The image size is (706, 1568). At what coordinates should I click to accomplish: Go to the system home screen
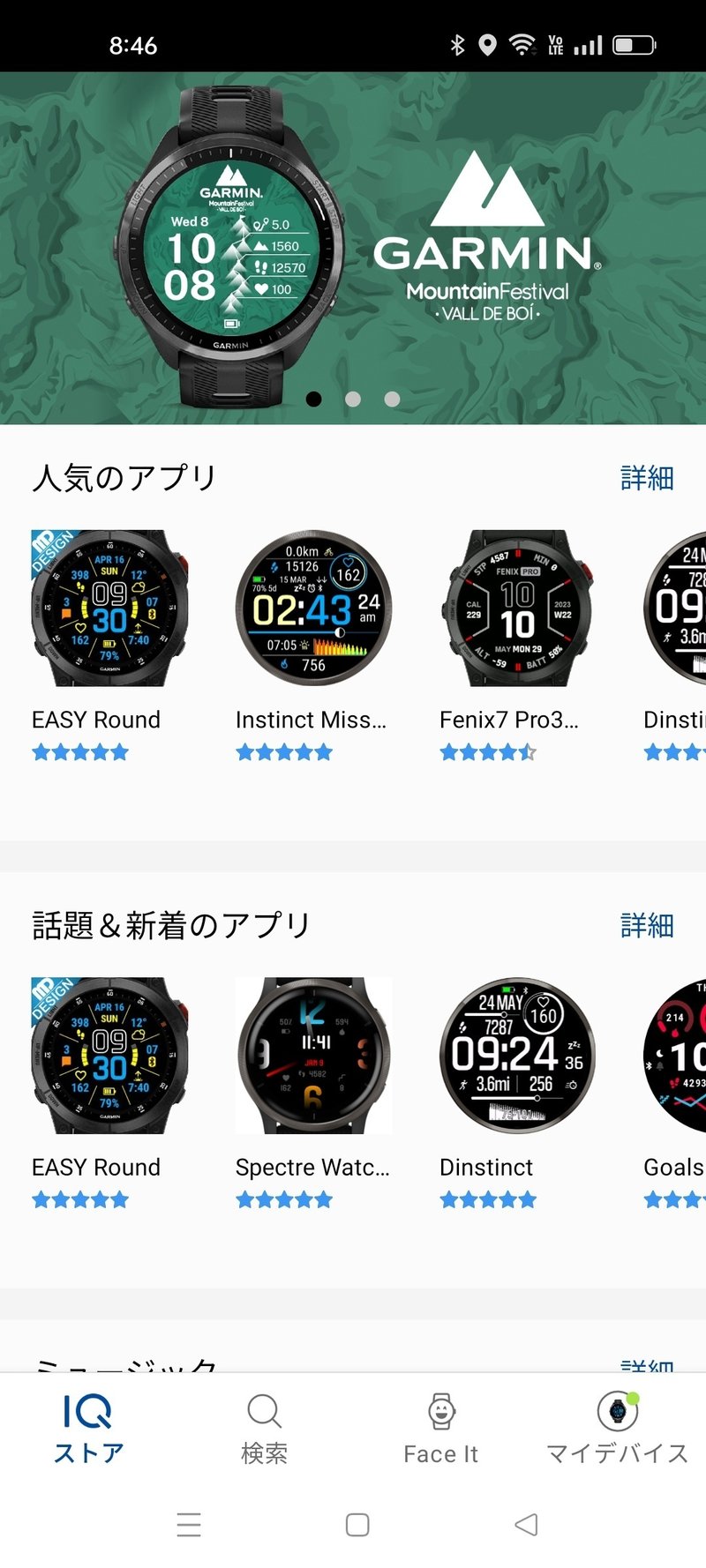(x=357, y=1525)
